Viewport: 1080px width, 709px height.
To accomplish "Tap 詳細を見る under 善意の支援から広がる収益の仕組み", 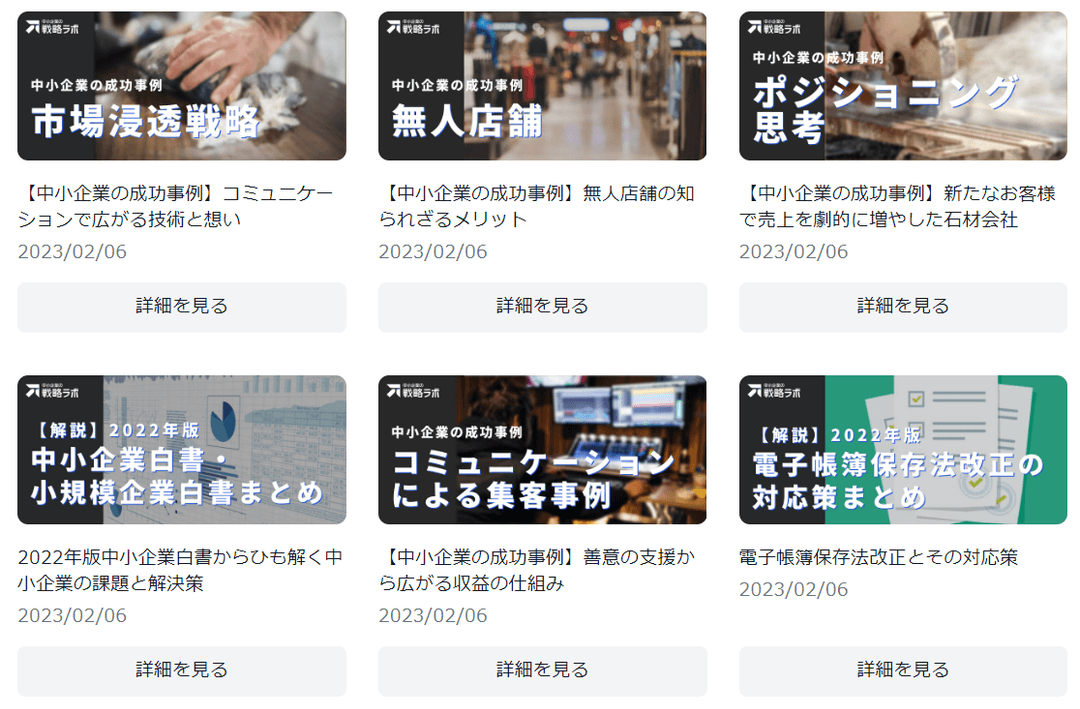I will coord(542,671).
